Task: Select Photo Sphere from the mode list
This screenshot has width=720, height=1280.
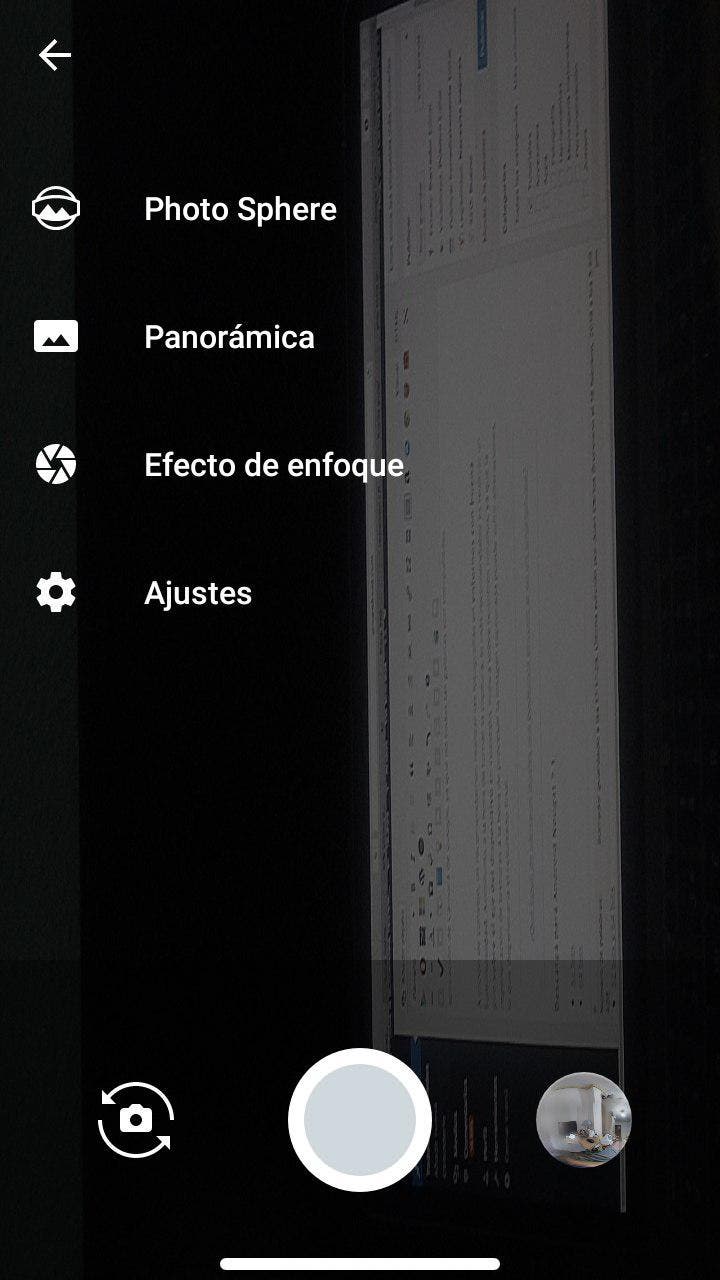Action: (x=240, y=210)
